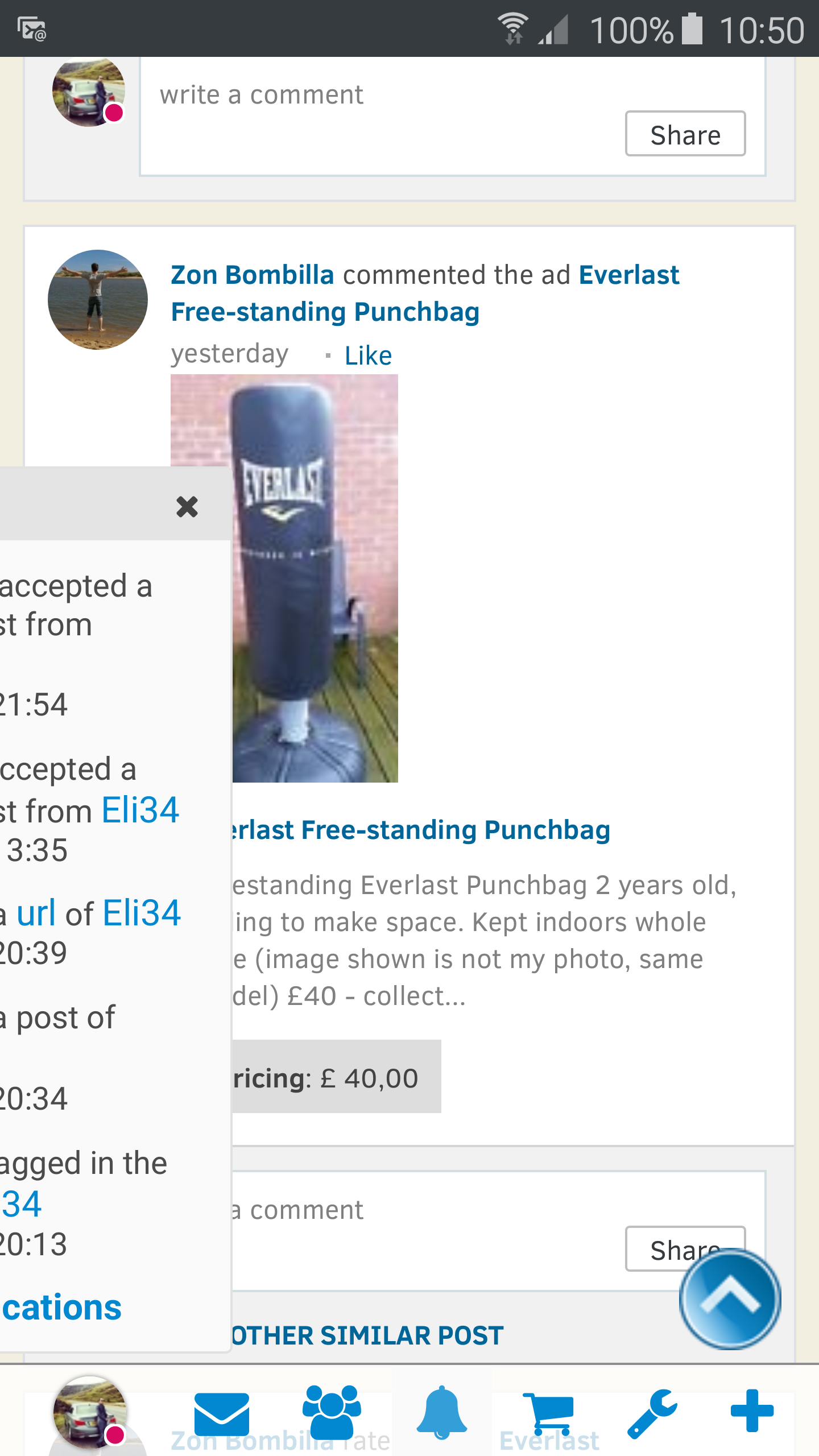
Task: Open the shopping cart icon
Action: pos(549,1414)
